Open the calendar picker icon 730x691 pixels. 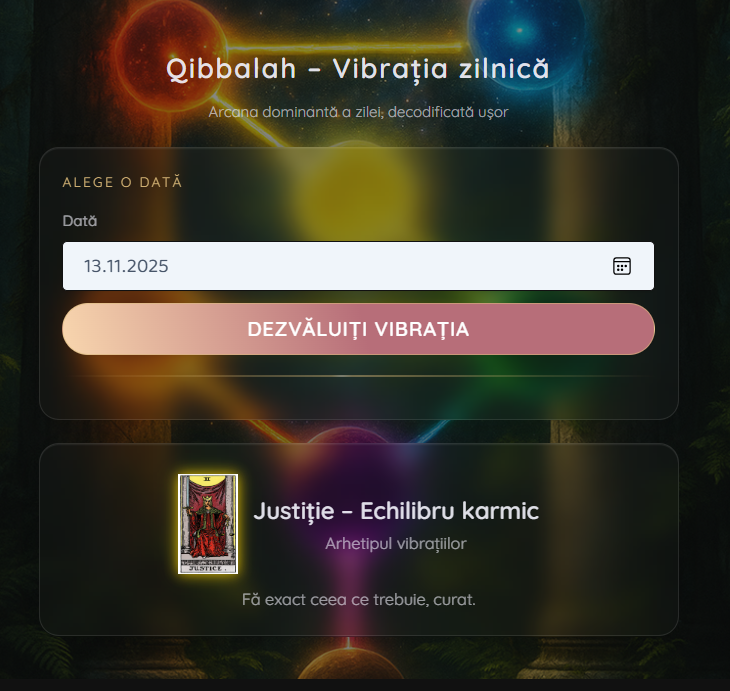[622, 266]
